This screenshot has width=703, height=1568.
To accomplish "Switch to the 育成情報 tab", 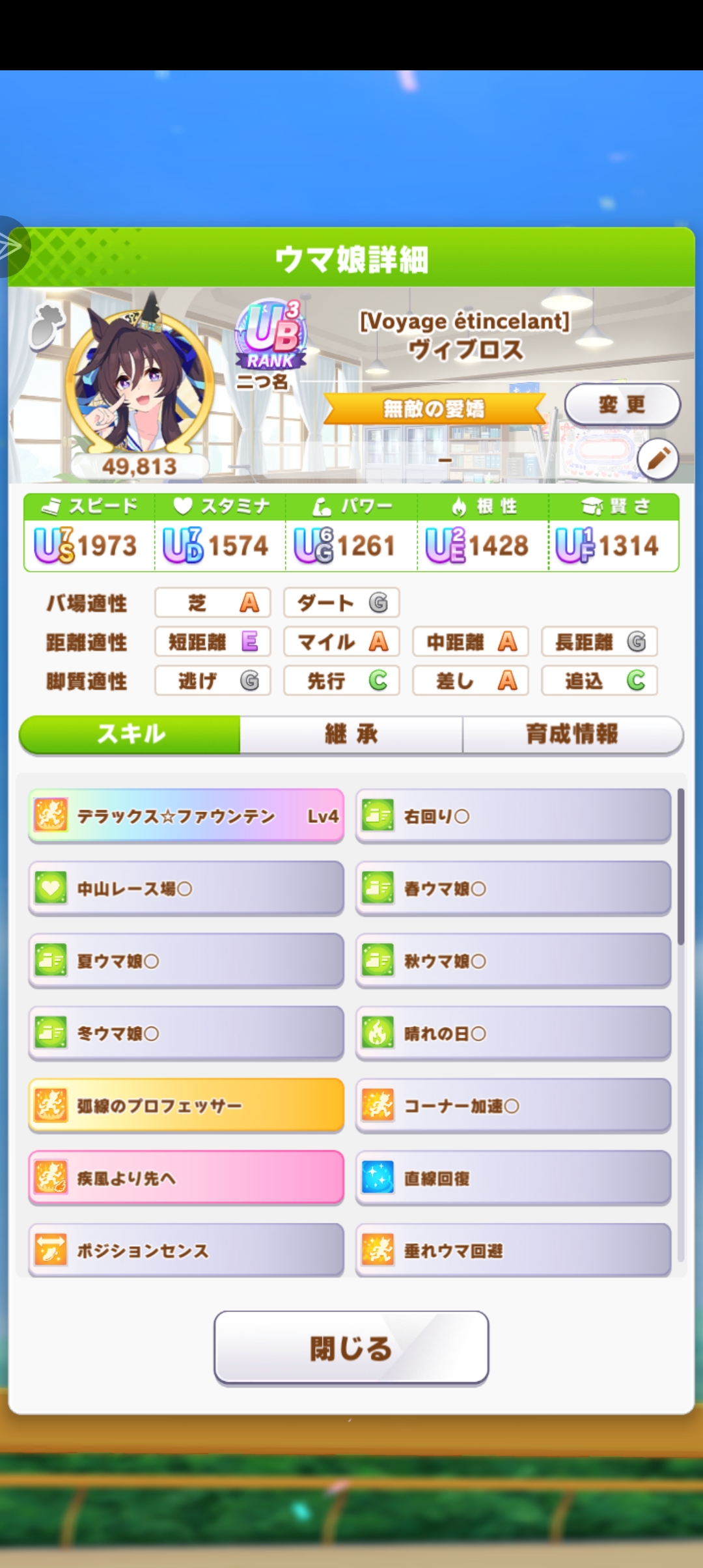I will (572, 735).
